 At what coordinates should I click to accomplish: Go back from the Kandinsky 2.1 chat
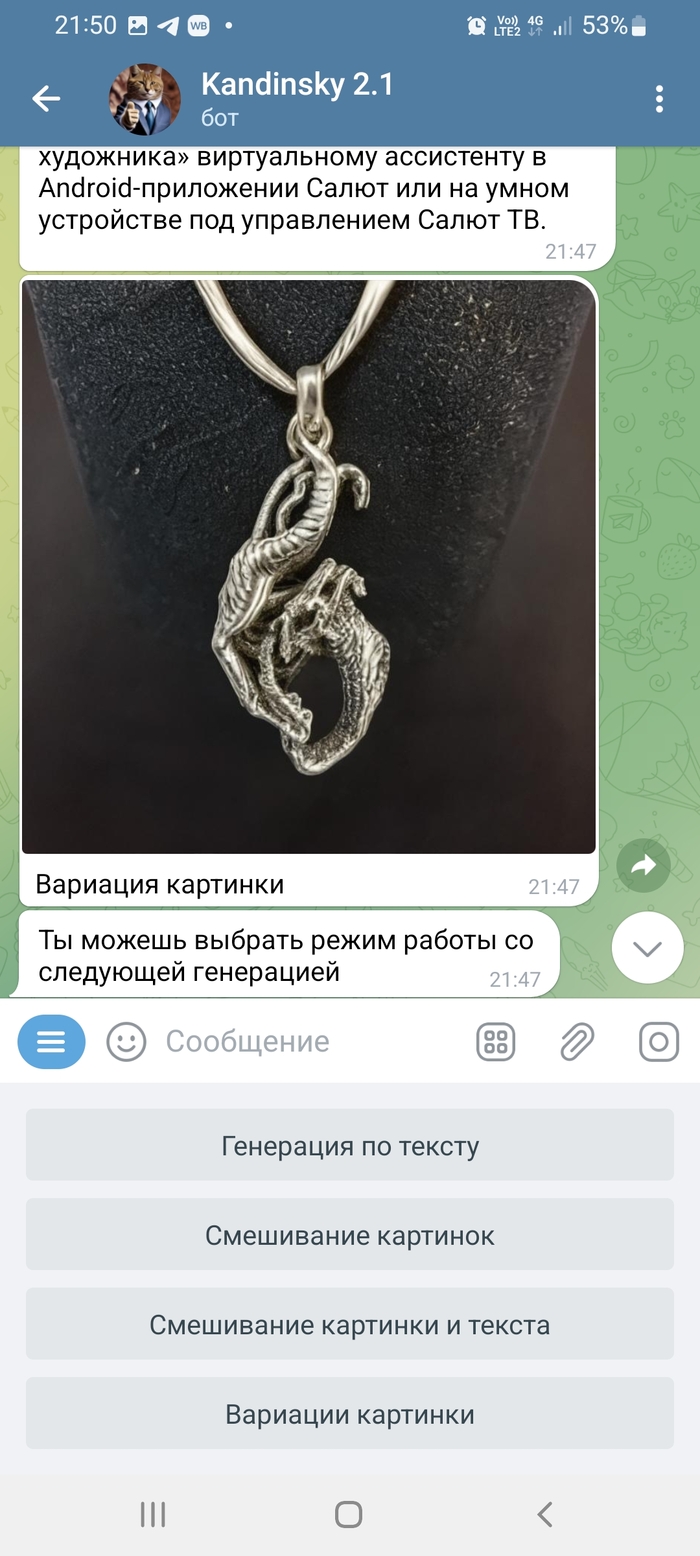click(46, 98)
